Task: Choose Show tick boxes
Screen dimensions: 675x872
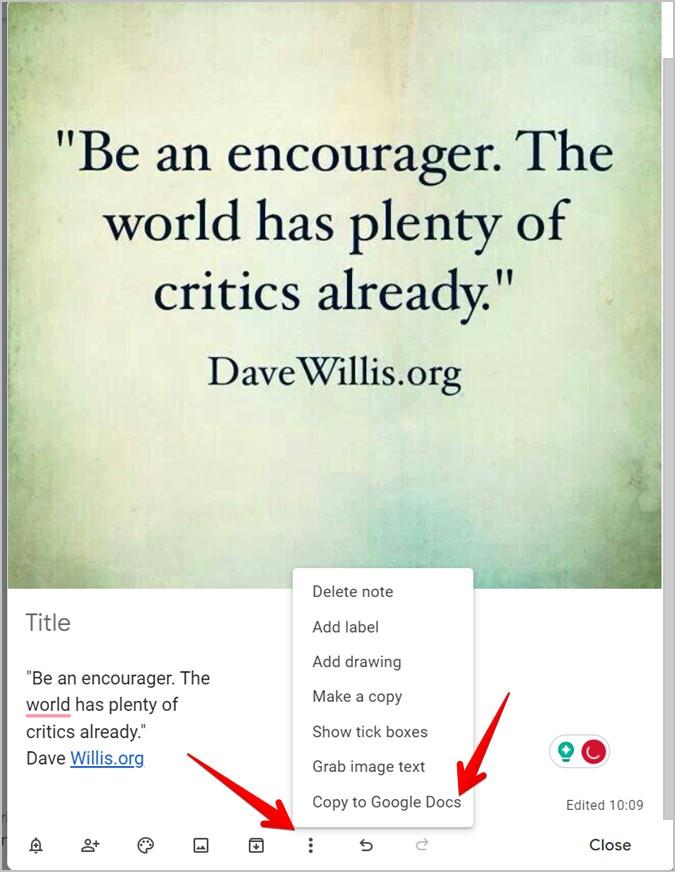Action: 369,732
